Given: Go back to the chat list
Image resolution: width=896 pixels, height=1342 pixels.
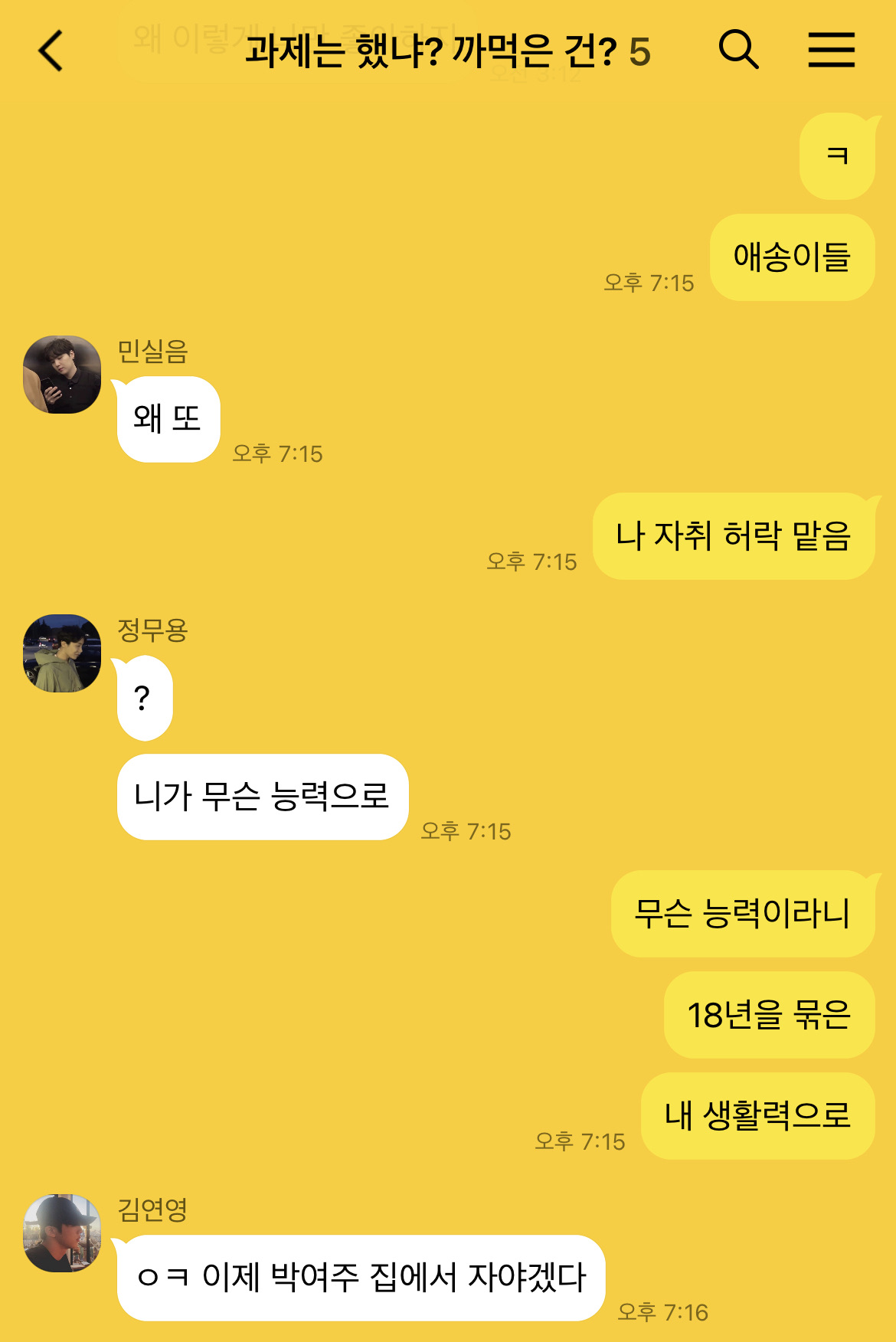Looking at the screenshot, I should pos(51,51).
